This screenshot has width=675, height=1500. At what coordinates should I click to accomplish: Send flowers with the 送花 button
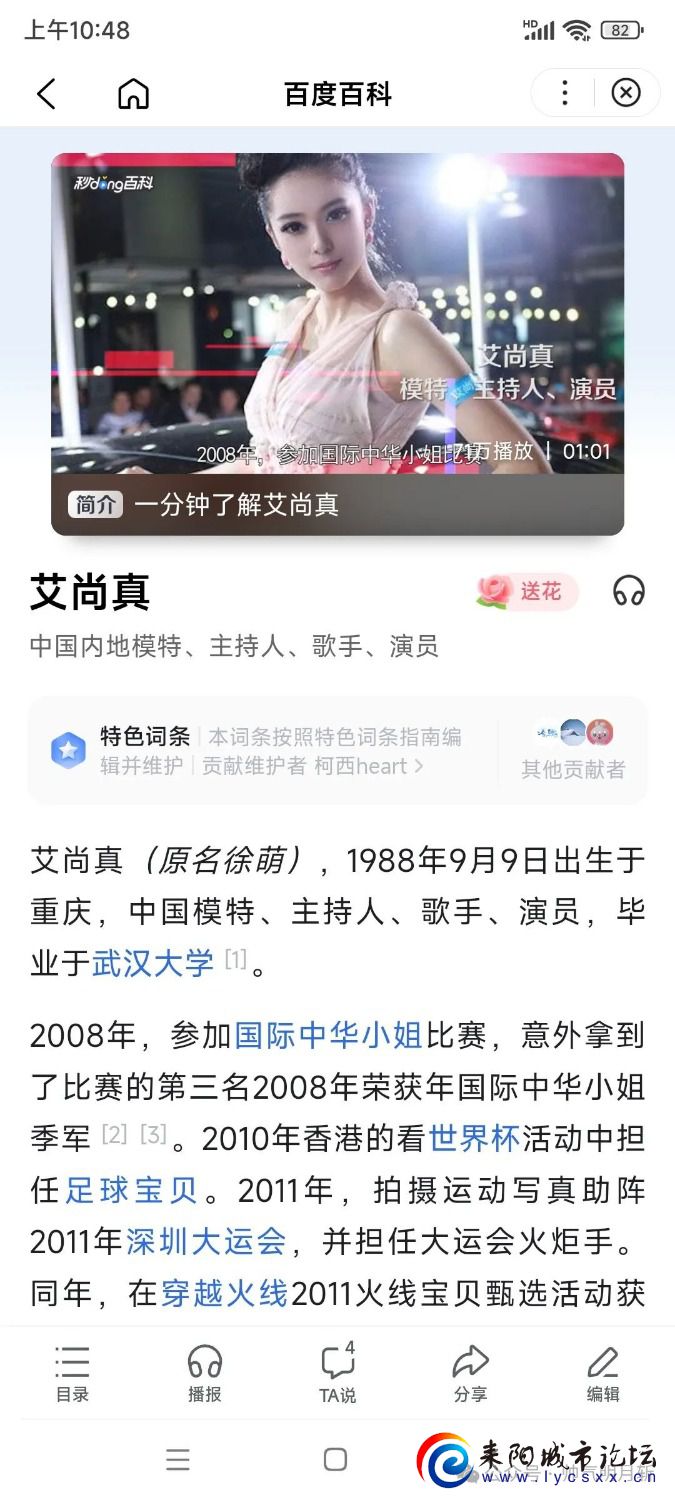pyautogui.click(x=527, y=591)
